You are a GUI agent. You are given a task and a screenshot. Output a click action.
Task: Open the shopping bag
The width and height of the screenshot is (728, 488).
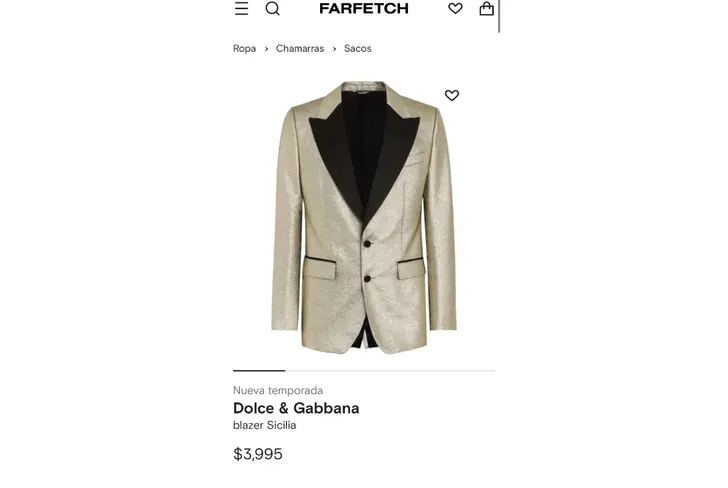[486, 9]
